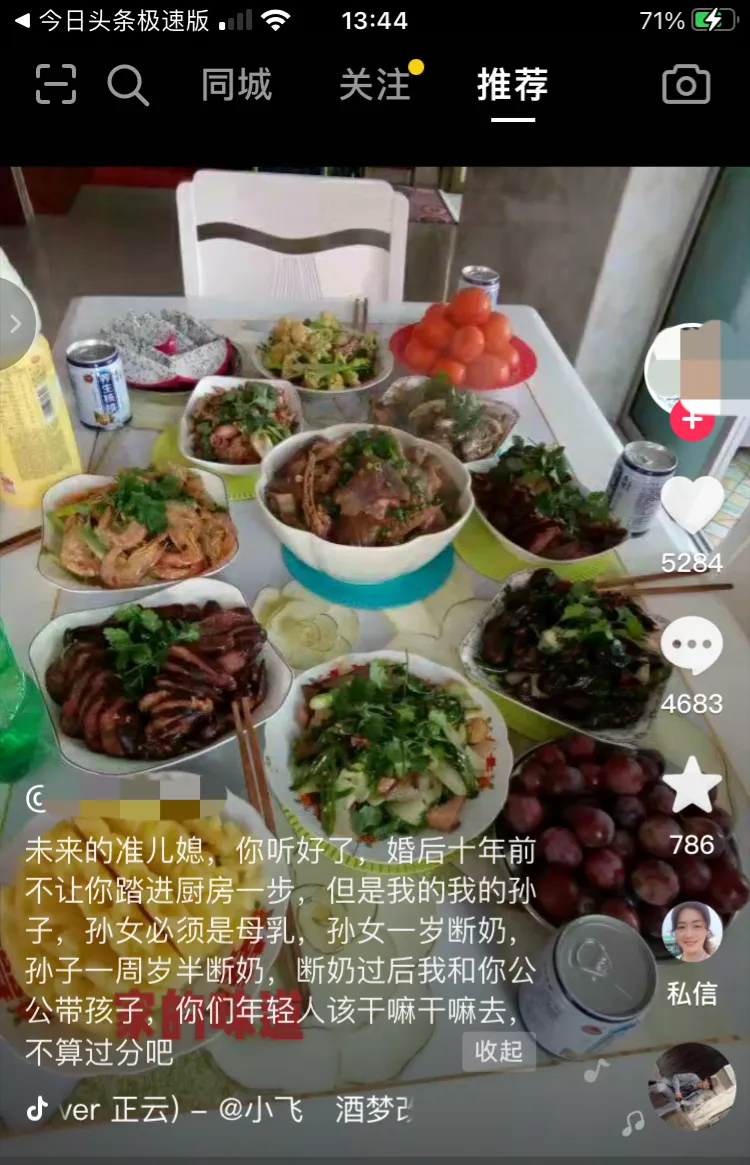Collapse the caption with 收起
This screenshot has height=1165, width=750.
pos(499,1050)
